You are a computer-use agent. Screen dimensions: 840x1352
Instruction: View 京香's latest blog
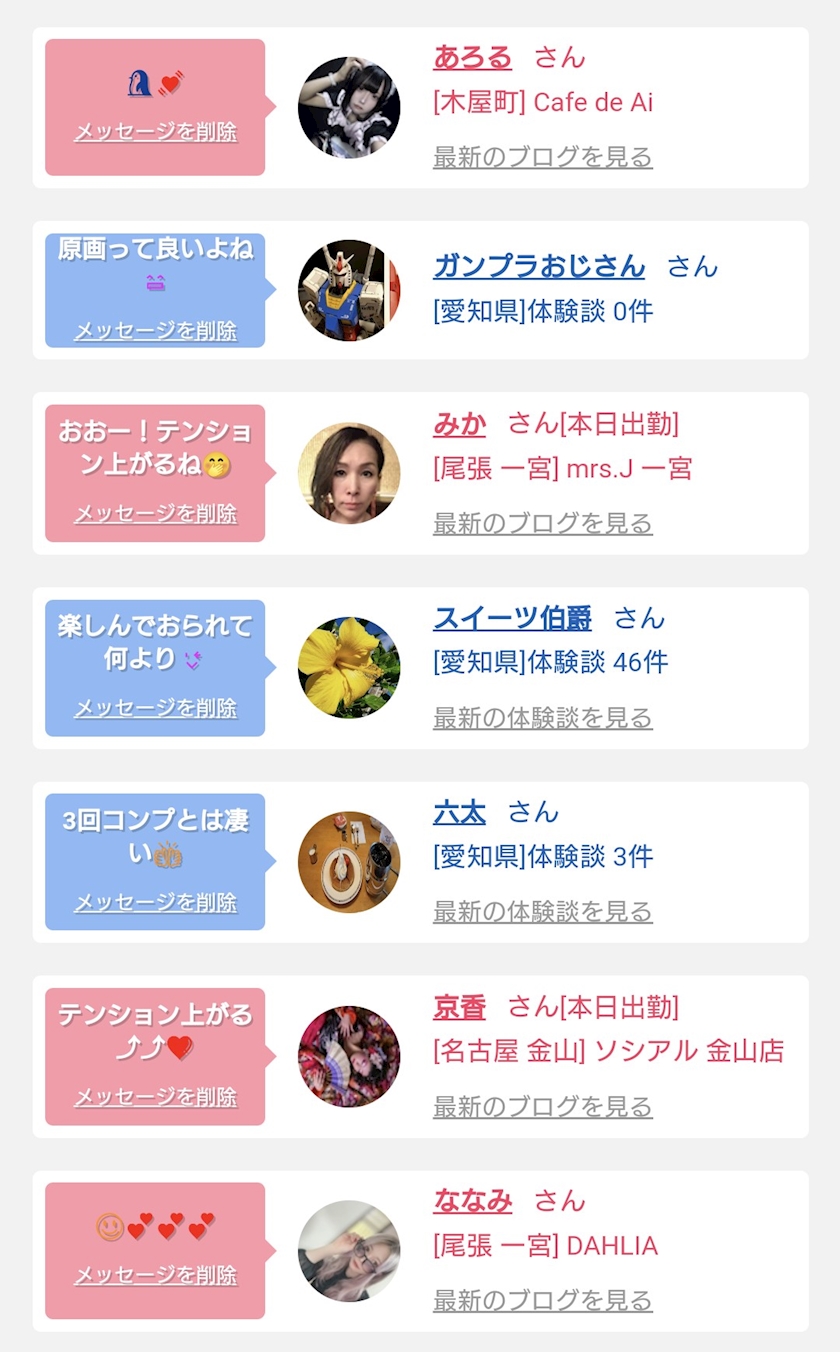(x=542, y=1107)
